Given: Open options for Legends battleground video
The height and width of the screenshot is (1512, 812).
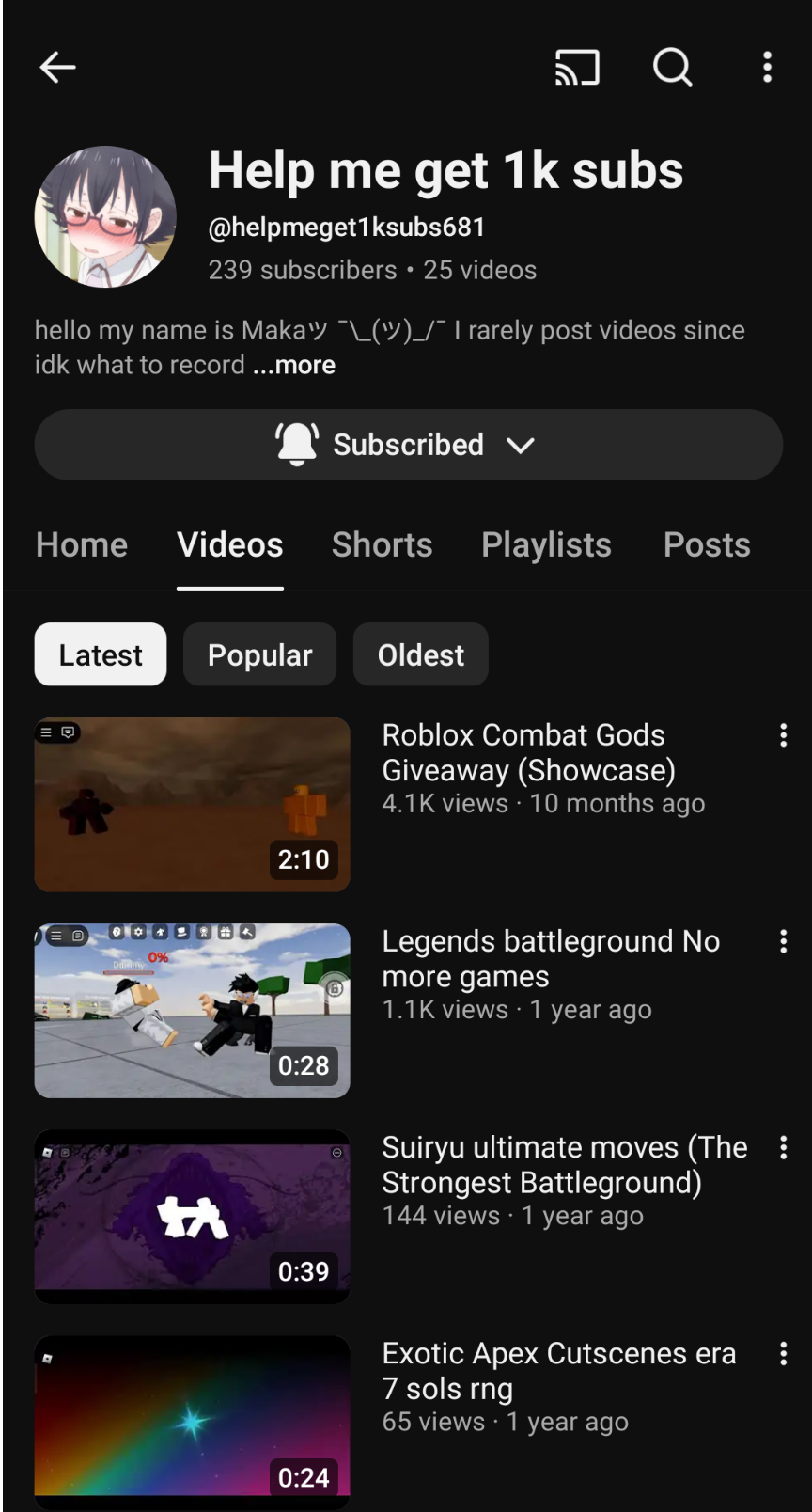Looking at the screenshot, I should coord(783,941).
